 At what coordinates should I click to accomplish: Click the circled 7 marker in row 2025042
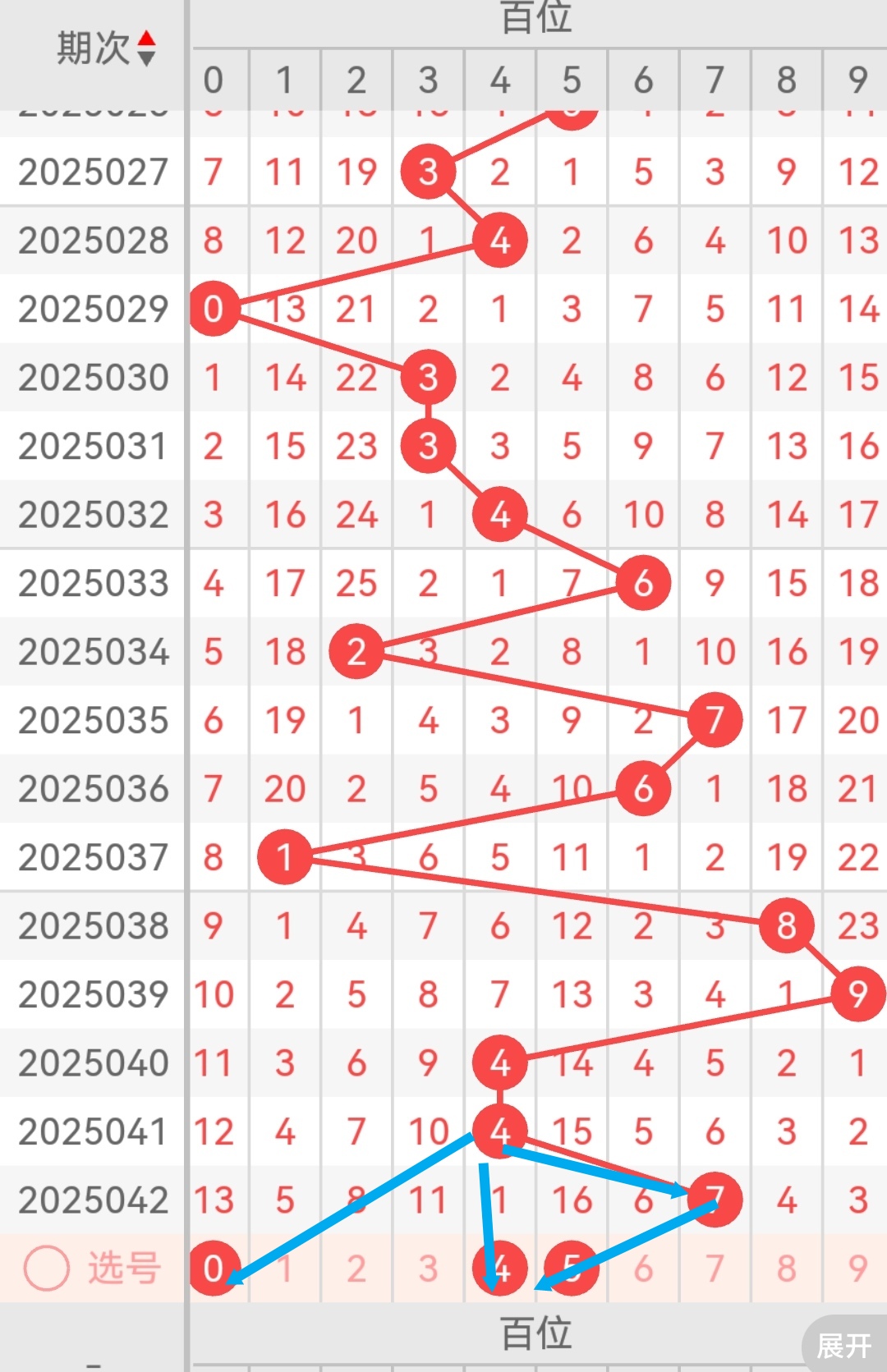[x=714, y=1199]
